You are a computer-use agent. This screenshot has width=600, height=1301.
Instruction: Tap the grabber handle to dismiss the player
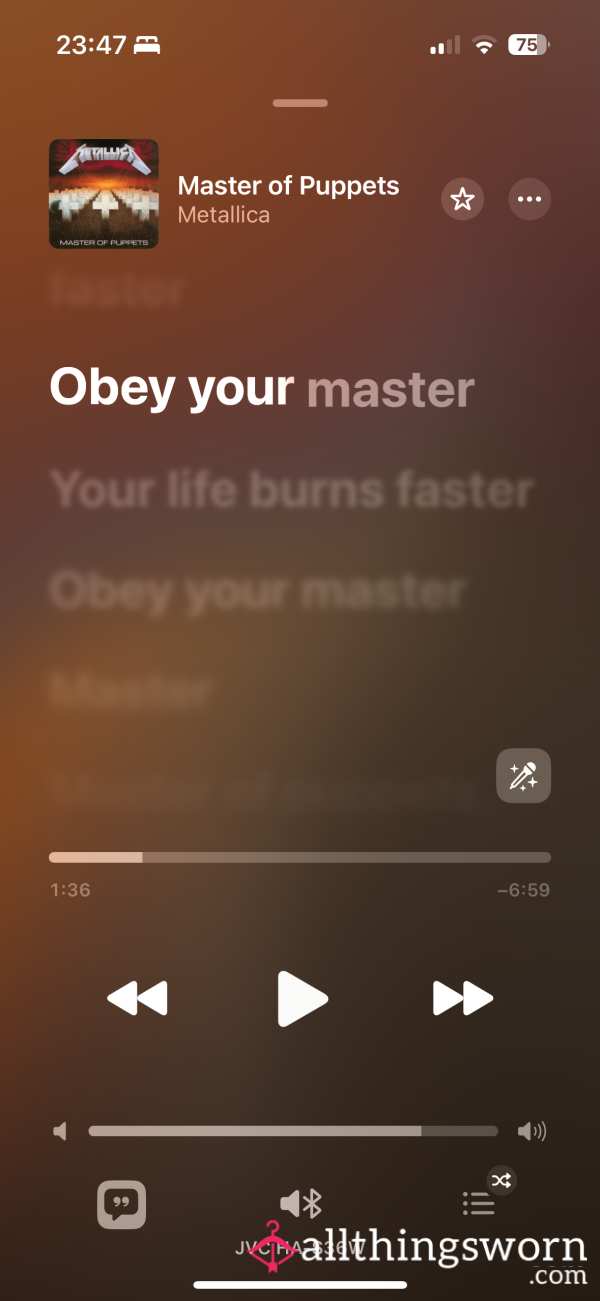pyautogui.click(x=300, y=103)
